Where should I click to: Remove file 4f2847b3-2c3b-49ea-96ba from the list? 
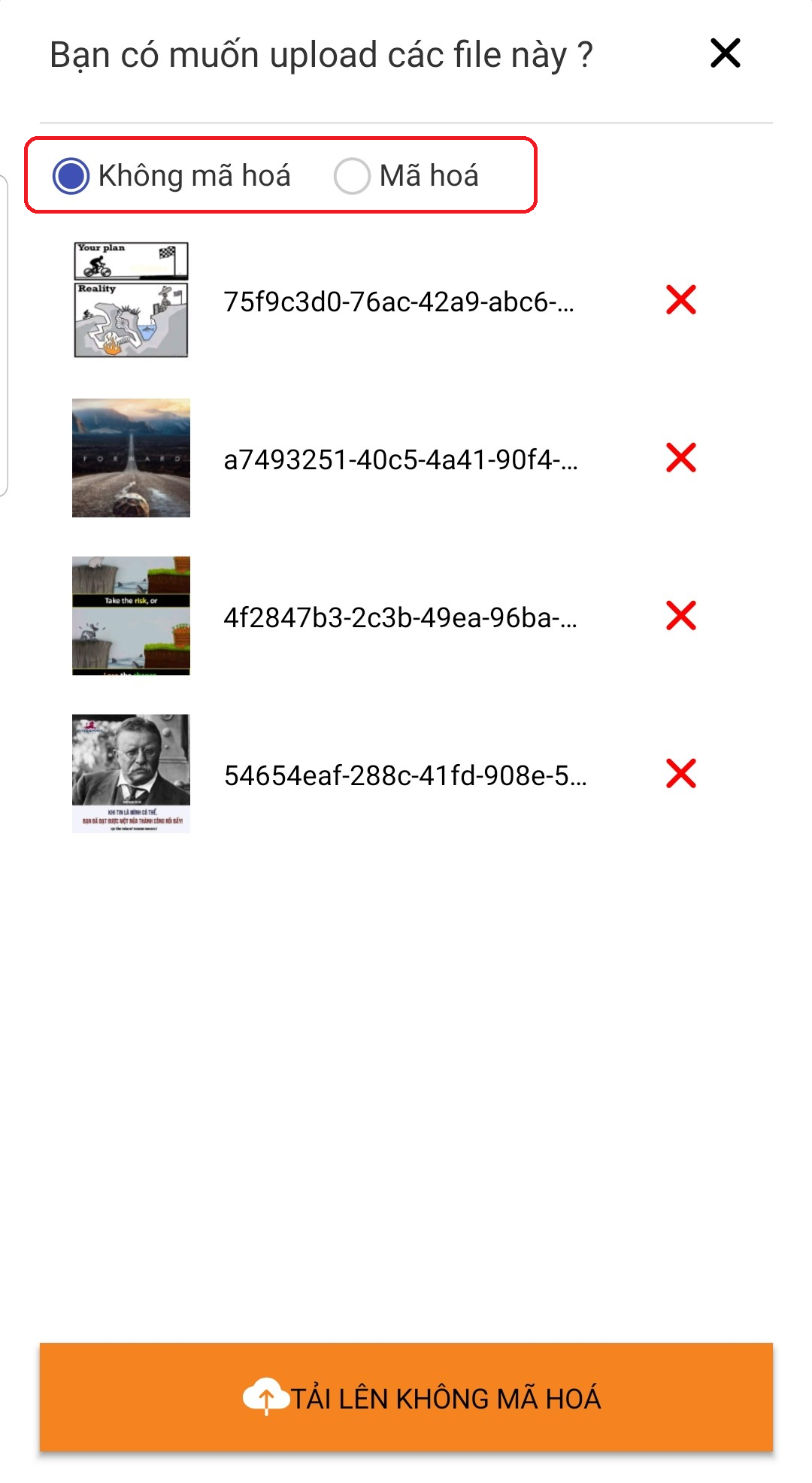680,616
